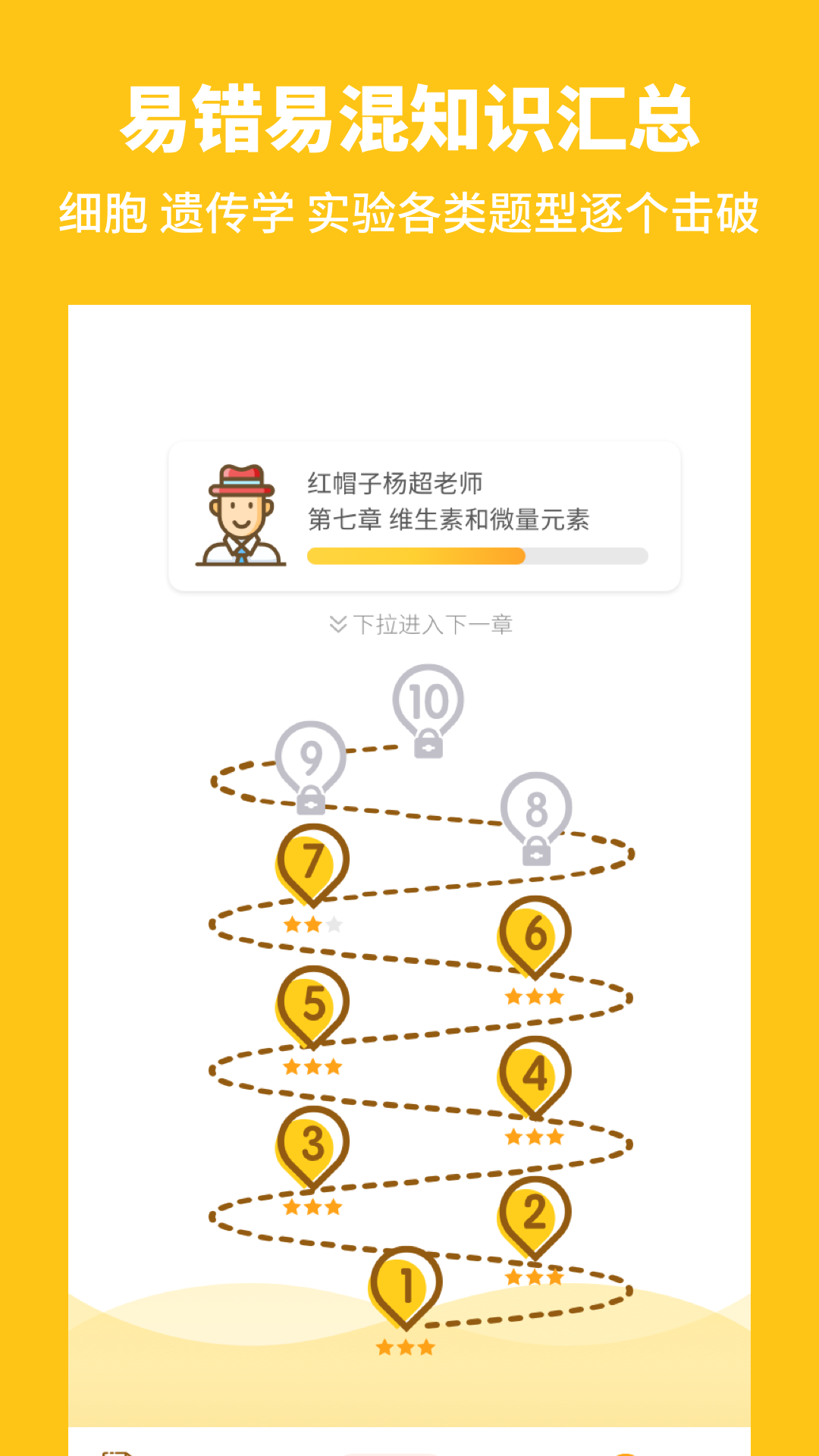Click the red-hat teacher avatar
This screenshot has height=1456, width=819.
[239, 516]
